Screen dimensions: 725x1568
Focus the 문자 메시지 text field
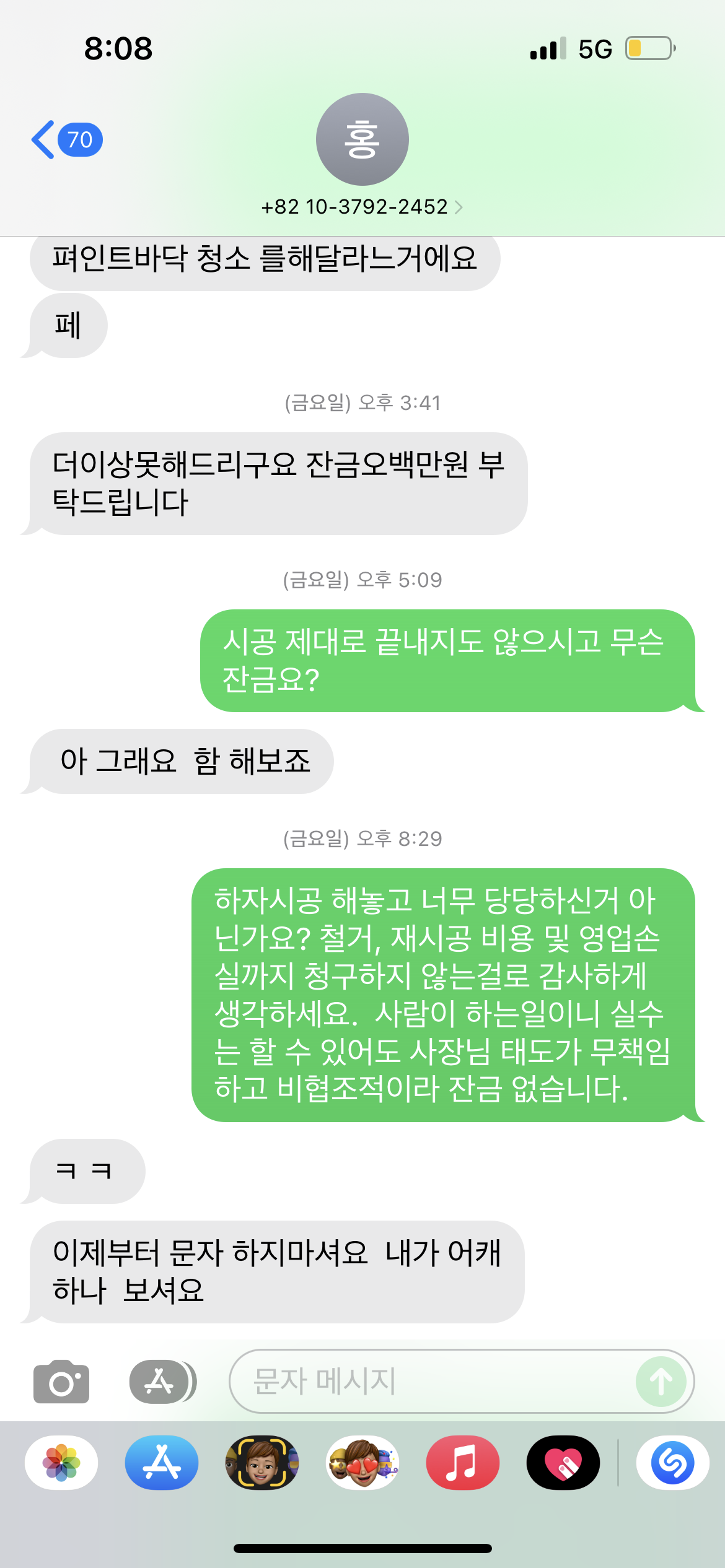[434, 1382]
